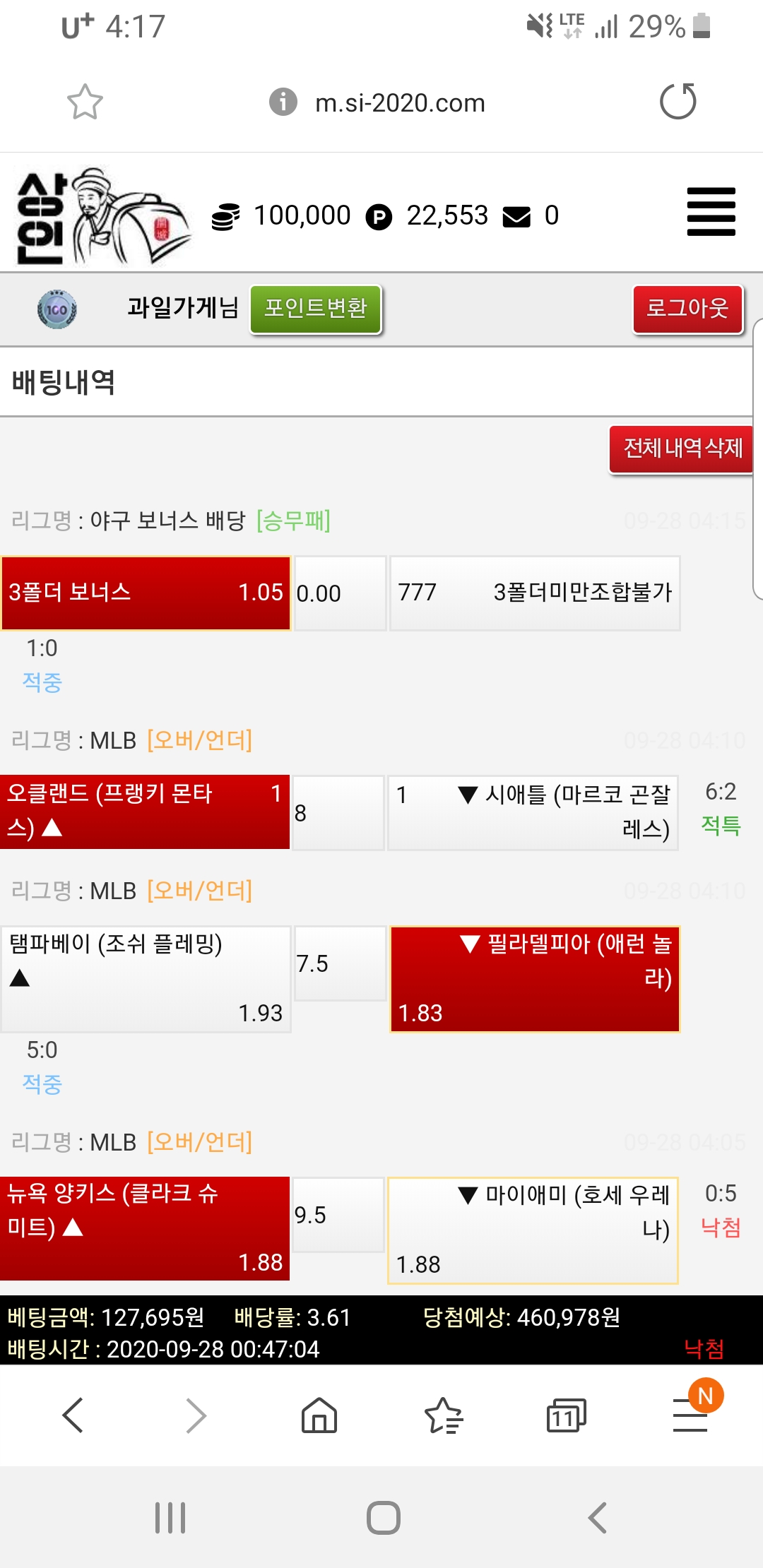
Task: Open system recent apps
Action: pyautogui.click(x=170, y=1517)
